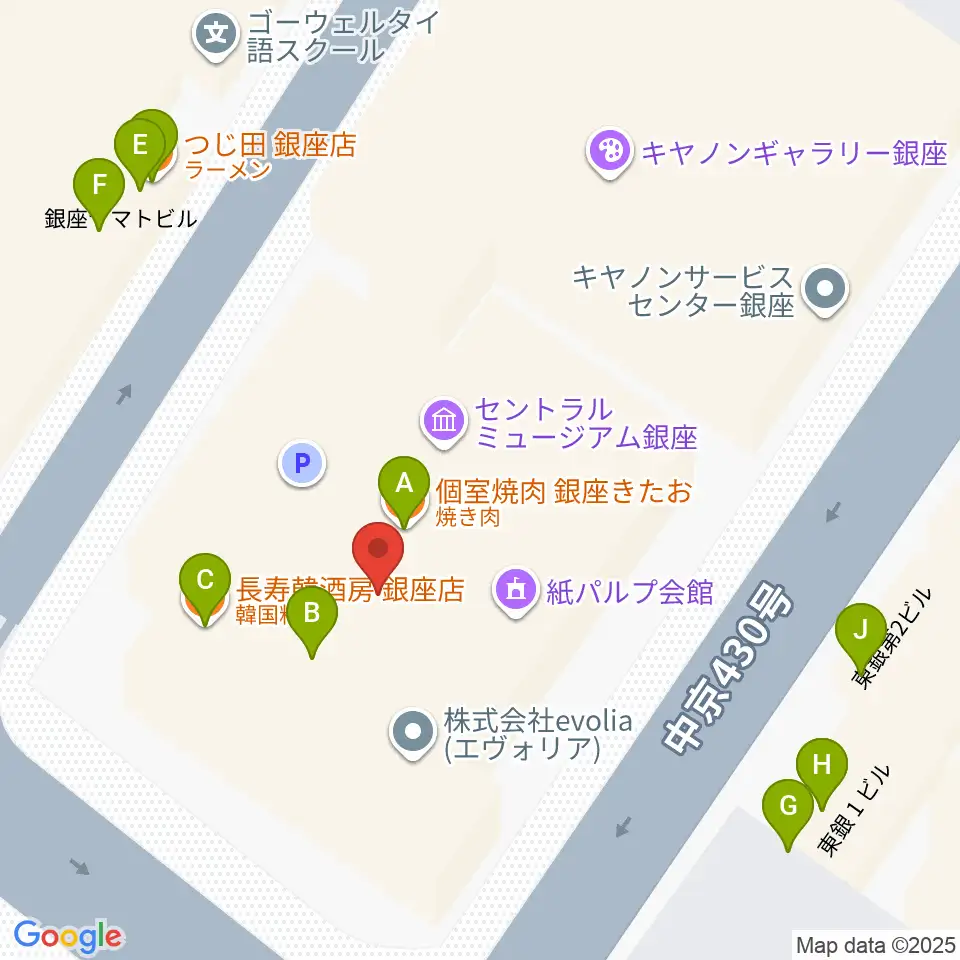Select the green marker B
Screen dimensions: 960x960
click(x=312, y=617)
